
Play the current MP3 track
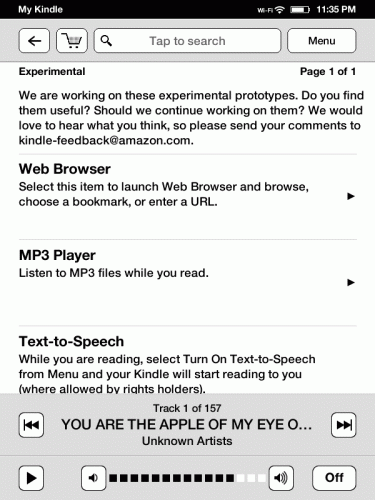[31, 478]
